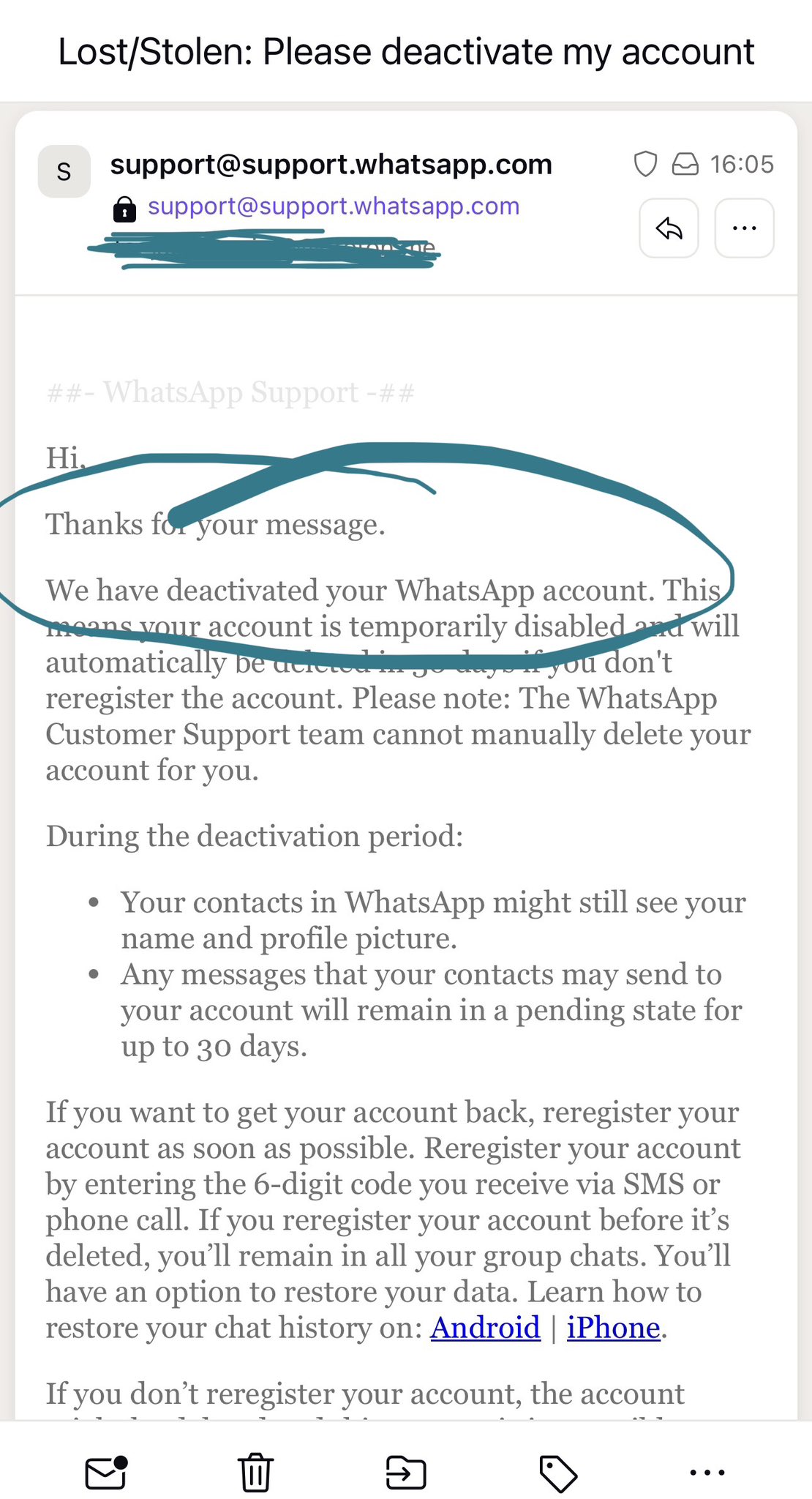Show sender details for support@support.whatsapp.com
This screenshot has height=1499, width=812.
tap(331, 165)
